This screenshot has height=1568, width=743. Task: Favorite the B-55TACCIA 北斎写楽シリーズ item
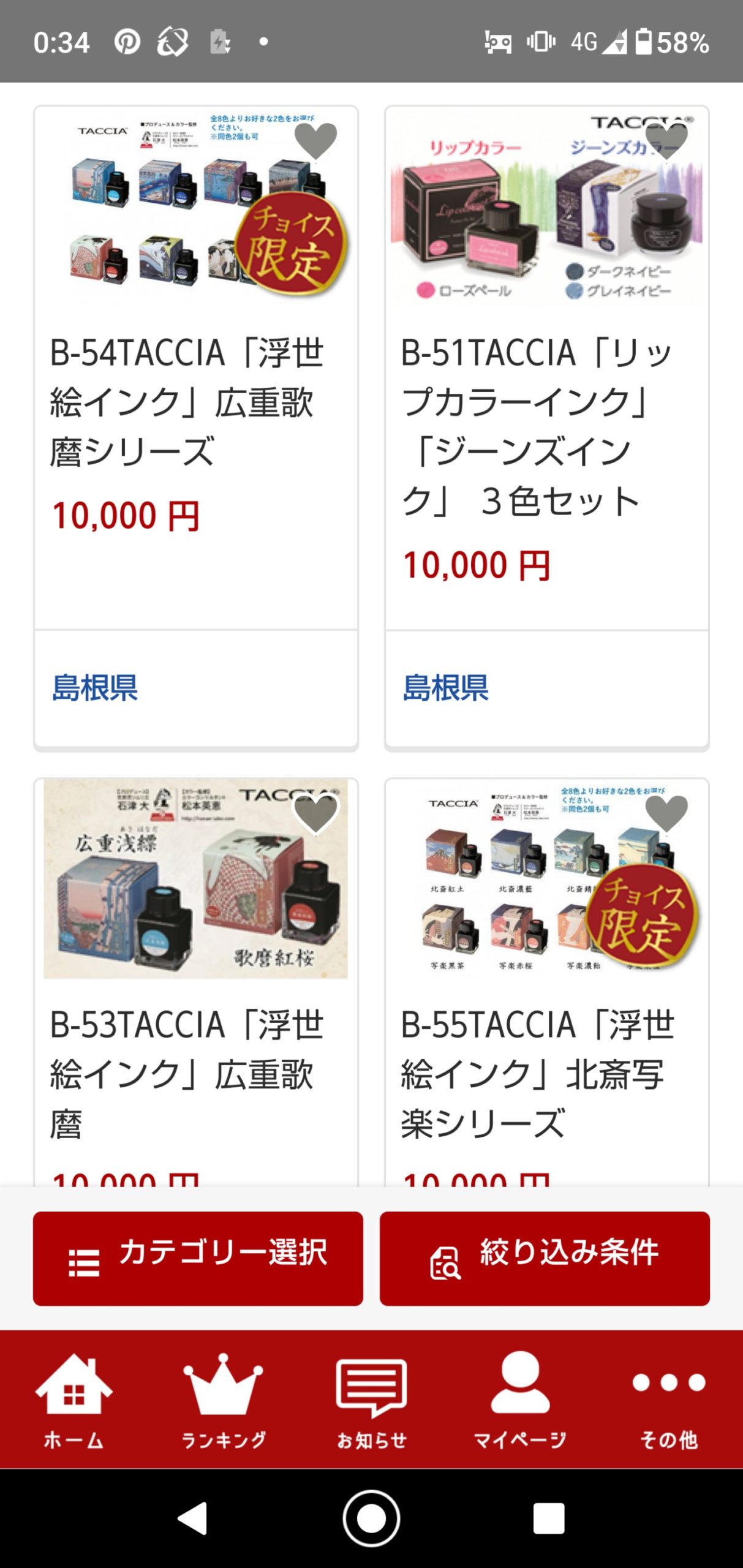pyautogui.click(x=666, y=813)
